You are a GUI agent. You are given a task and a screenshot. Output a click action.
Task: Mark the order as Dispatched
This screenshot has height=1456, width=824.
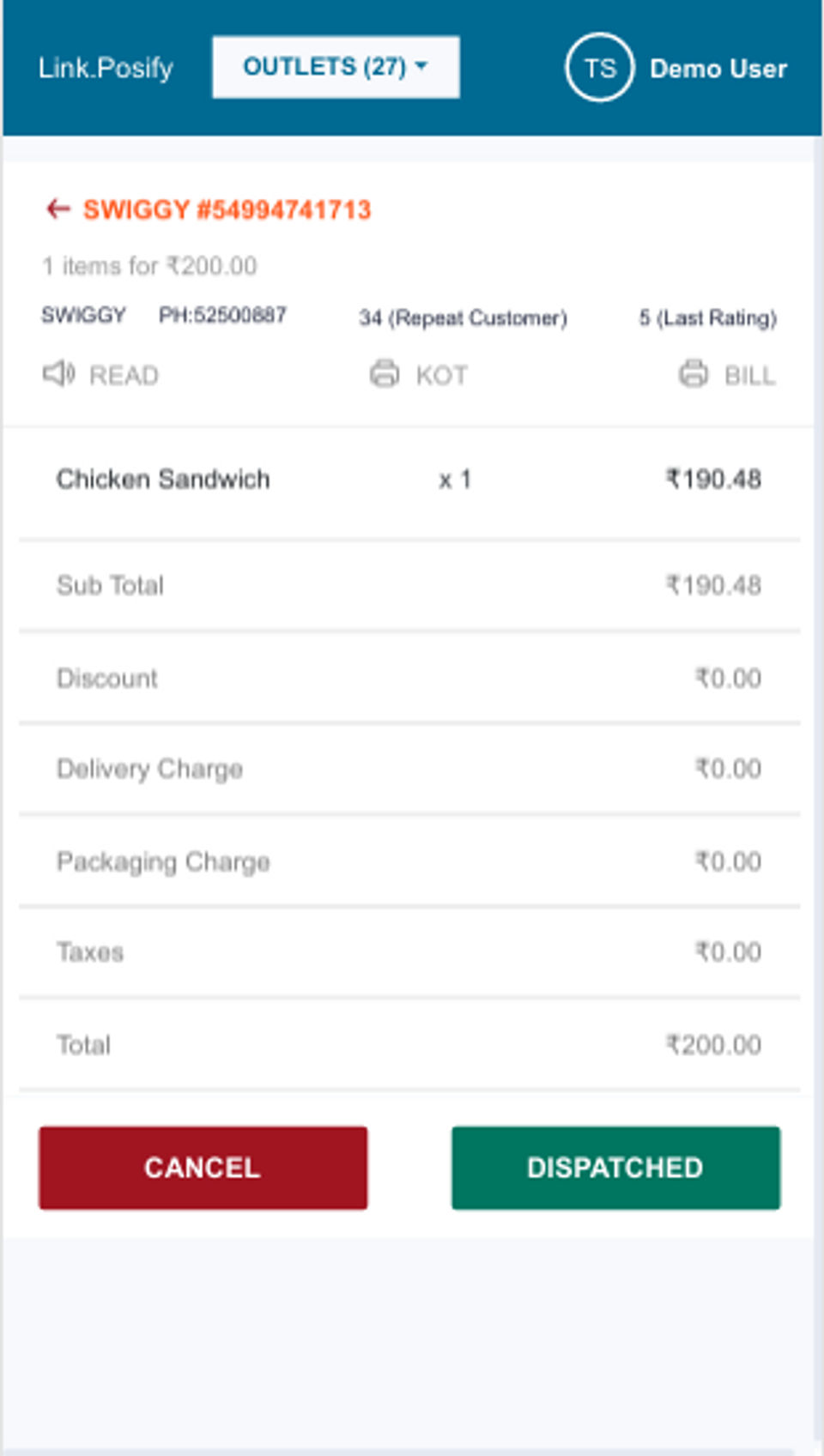click(615, 1168)
